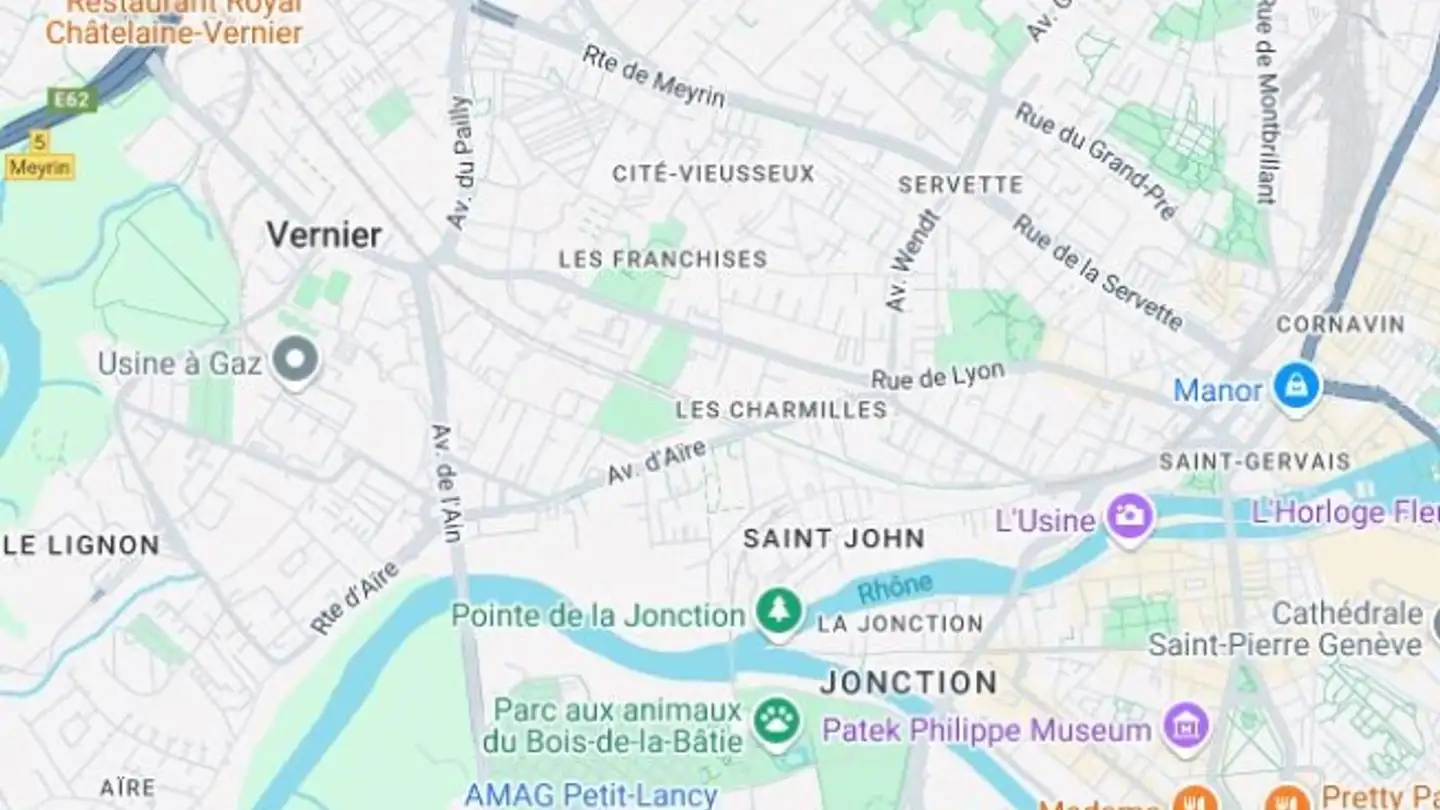
Task: Open the Patek Philippe Museum pin
Action: tap(1186, 728)
